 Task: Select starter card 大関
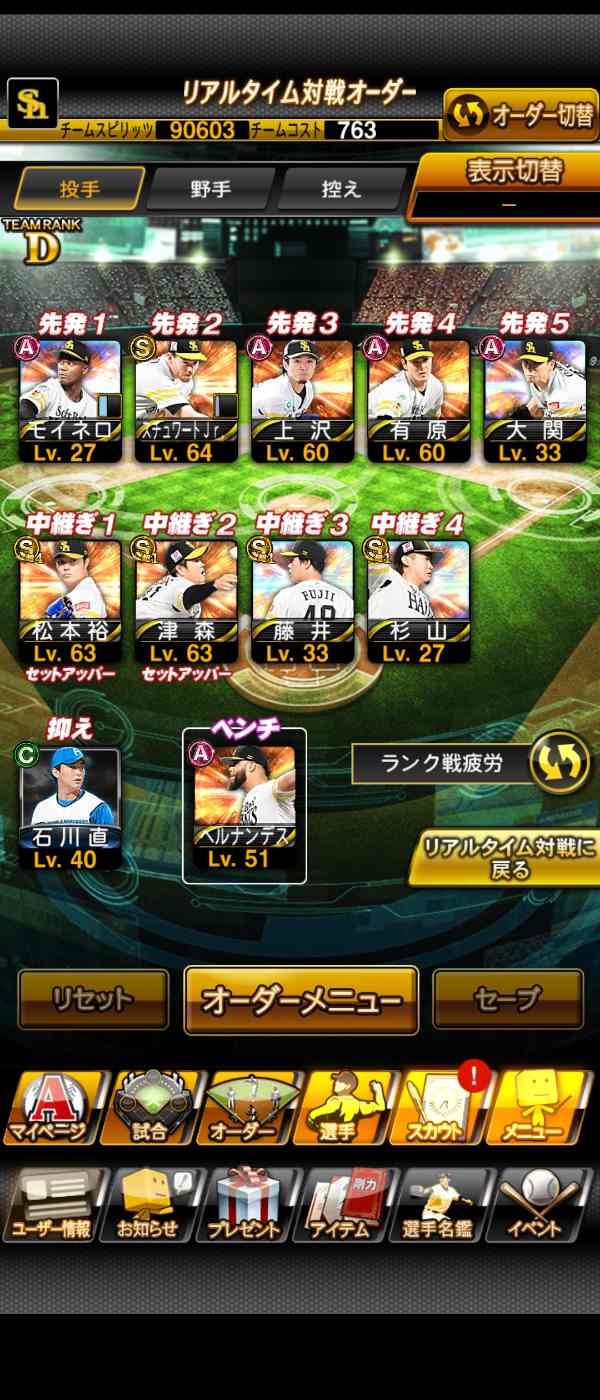(535, 400)
